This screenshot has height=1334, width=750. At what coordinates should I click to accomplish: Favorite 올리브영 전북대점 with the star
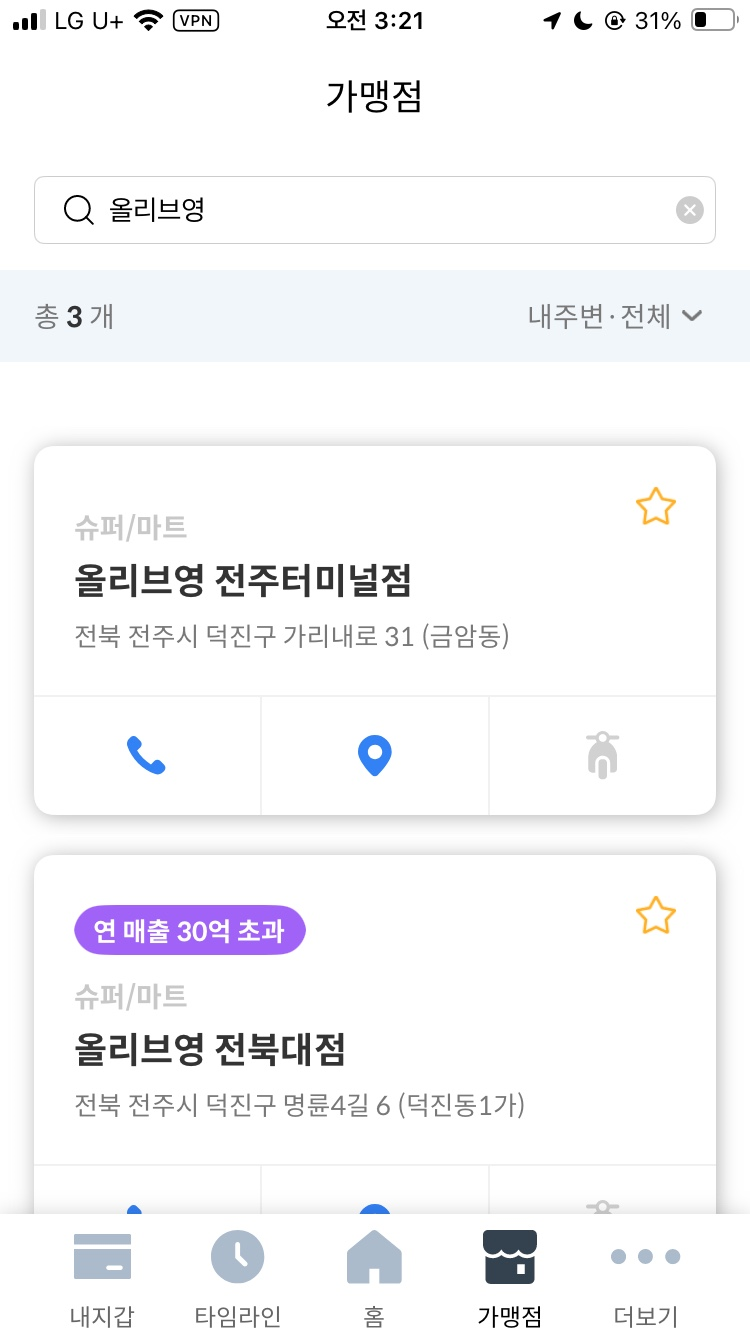(655, 915)
